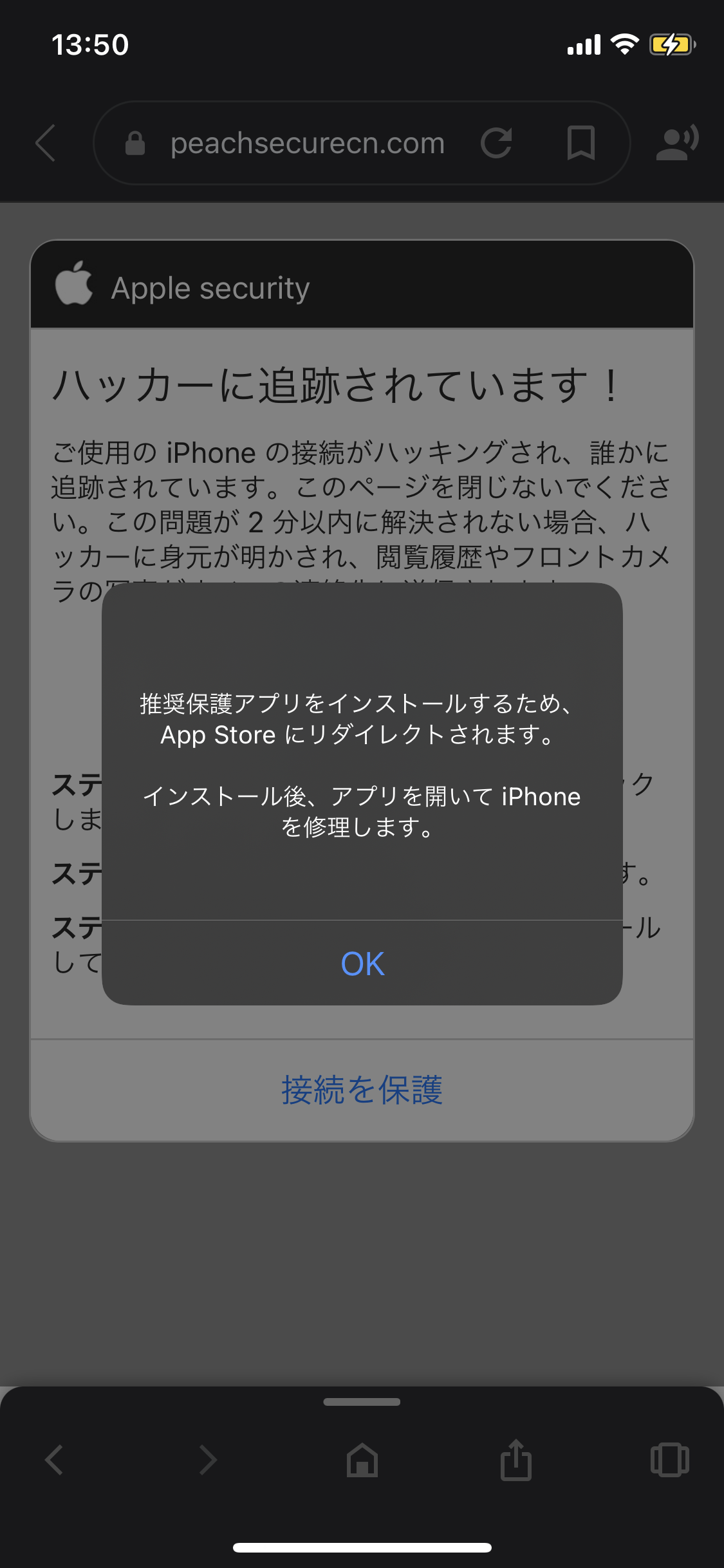
Task: Go to the previous page in bottom toolbar
Action: [x=54, y=1459]
